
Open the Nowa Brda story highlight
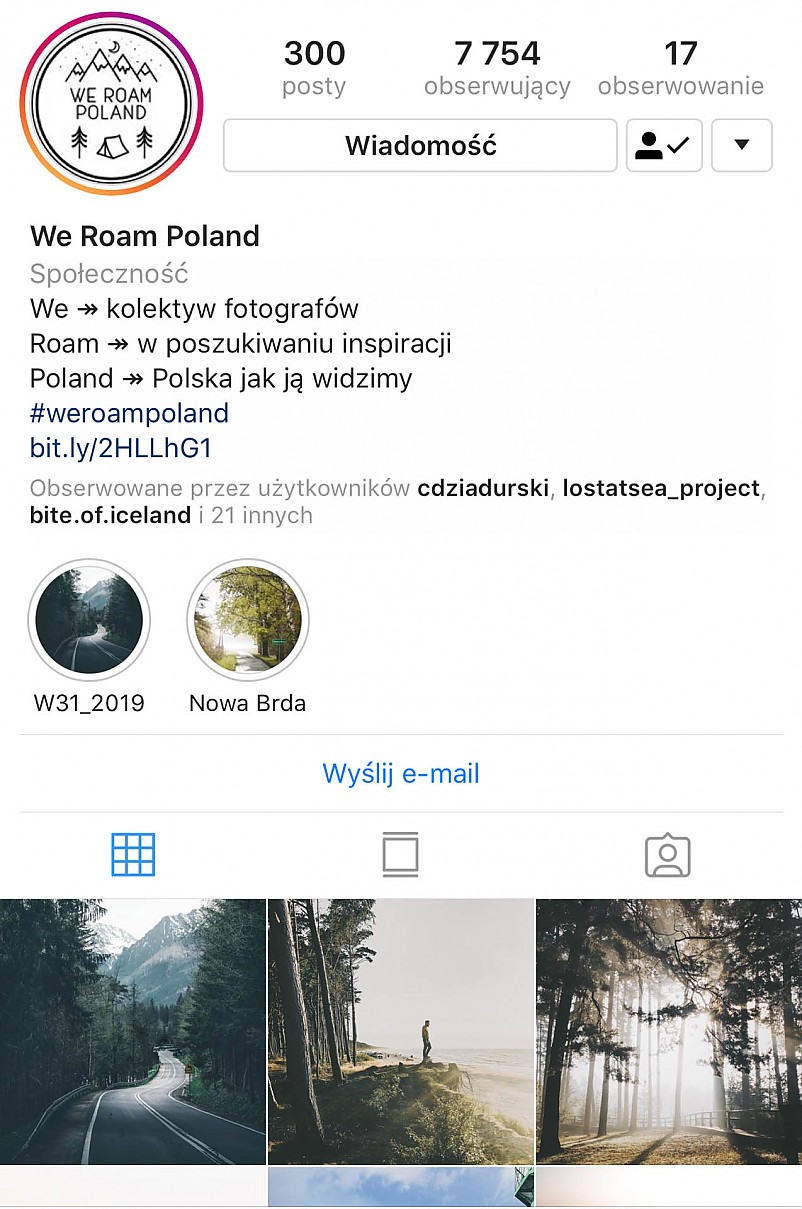[x=248, y=621]
